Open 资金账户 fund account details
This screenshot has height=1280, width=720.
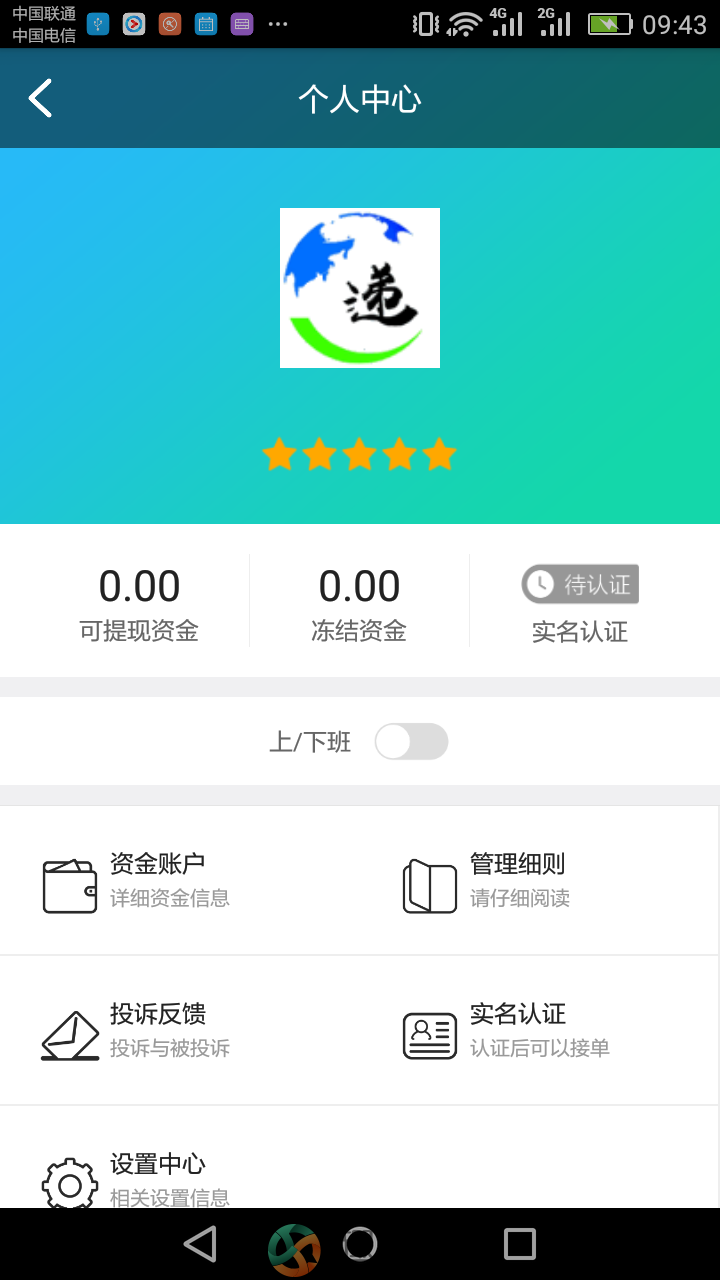click(180, 880)
